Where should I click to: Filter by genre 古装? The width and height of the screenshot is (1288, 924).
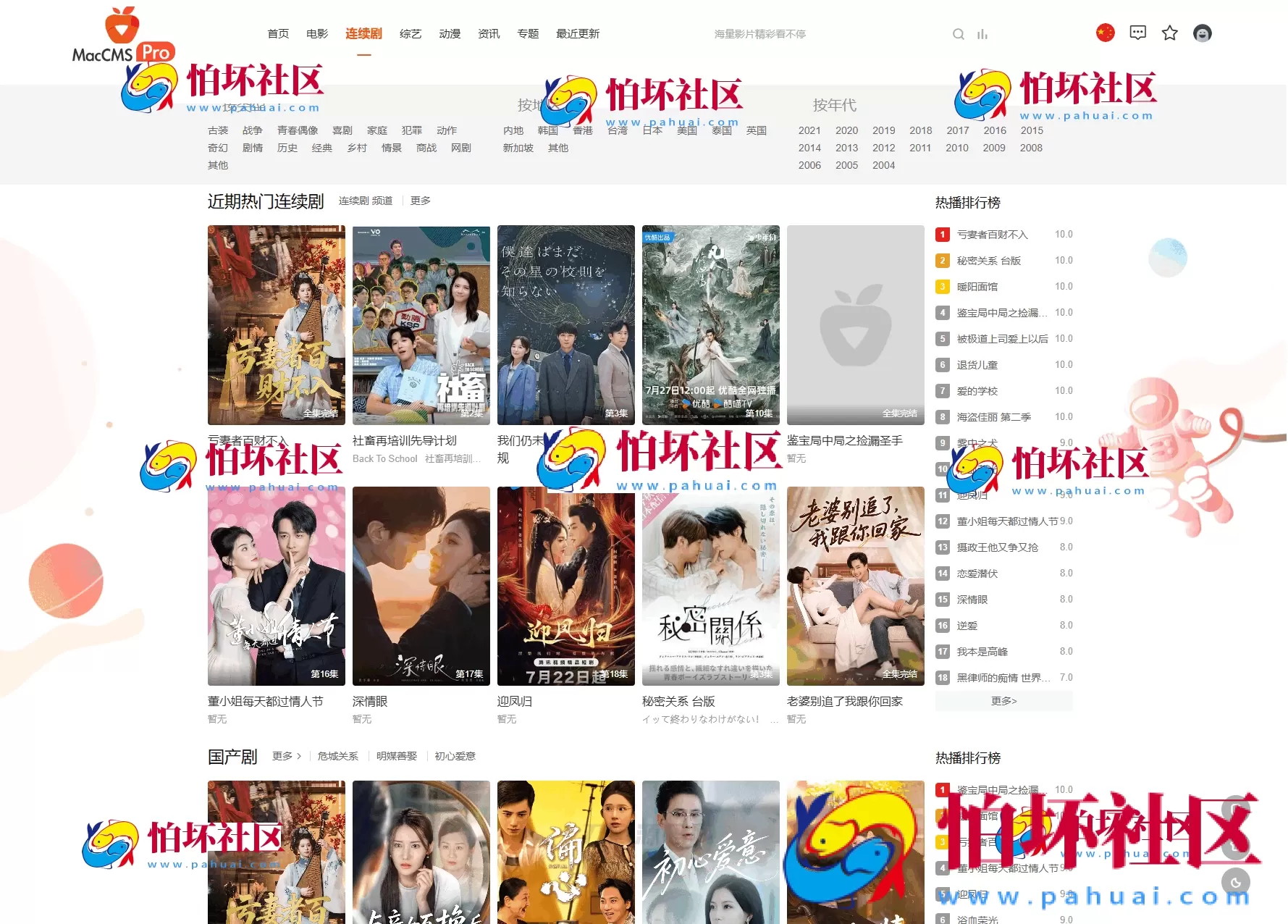point(218,130)
